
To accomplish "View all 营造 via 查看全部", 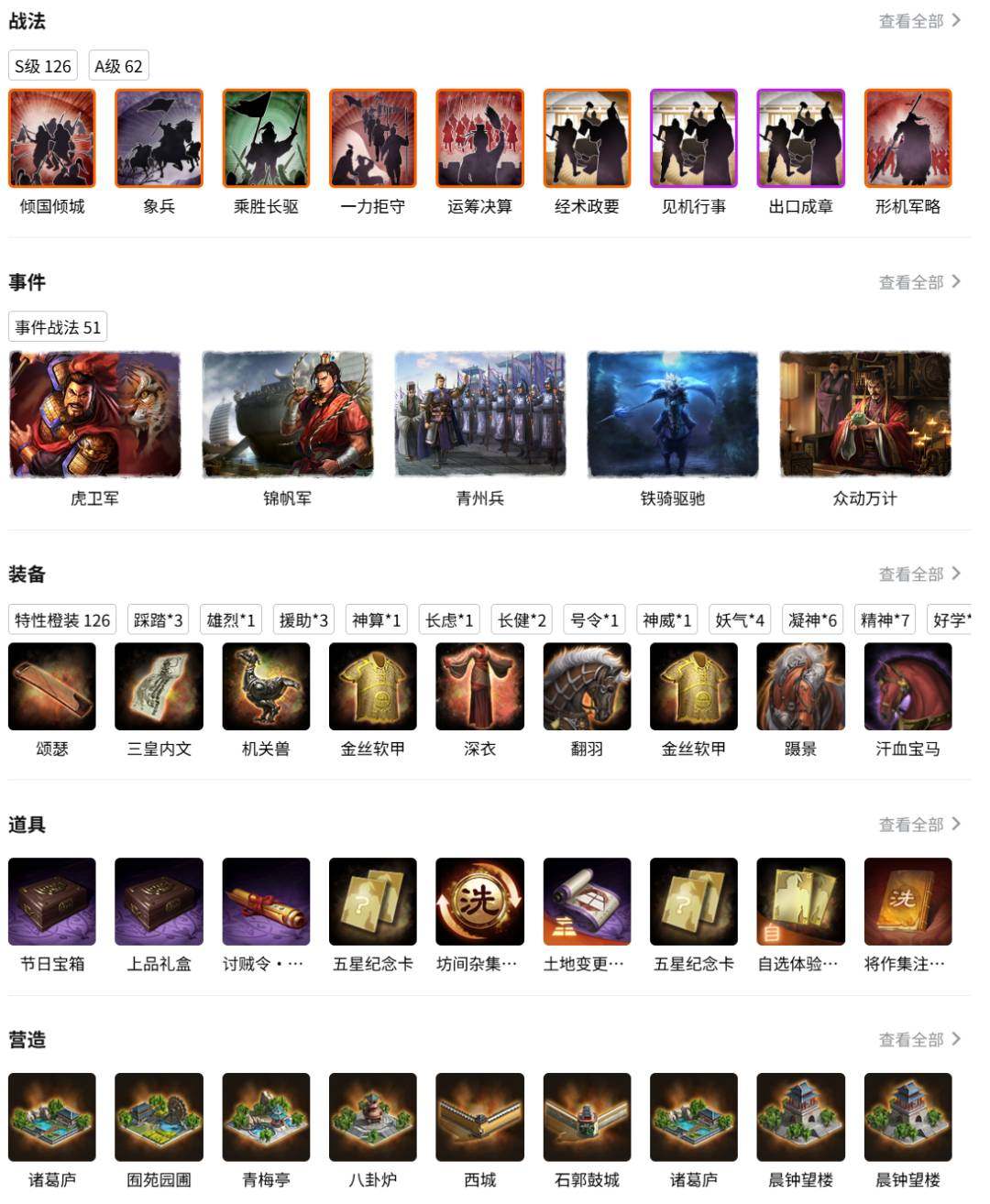I will click(918, 1040).
